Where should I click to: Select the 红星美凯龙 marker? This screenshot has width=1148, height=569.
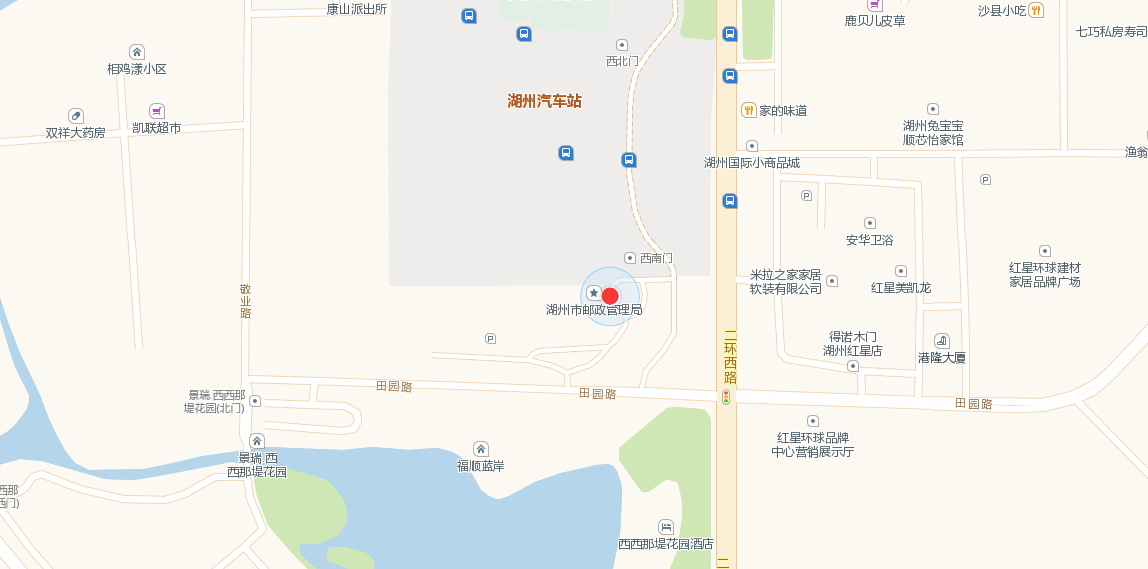click(901, 271)
